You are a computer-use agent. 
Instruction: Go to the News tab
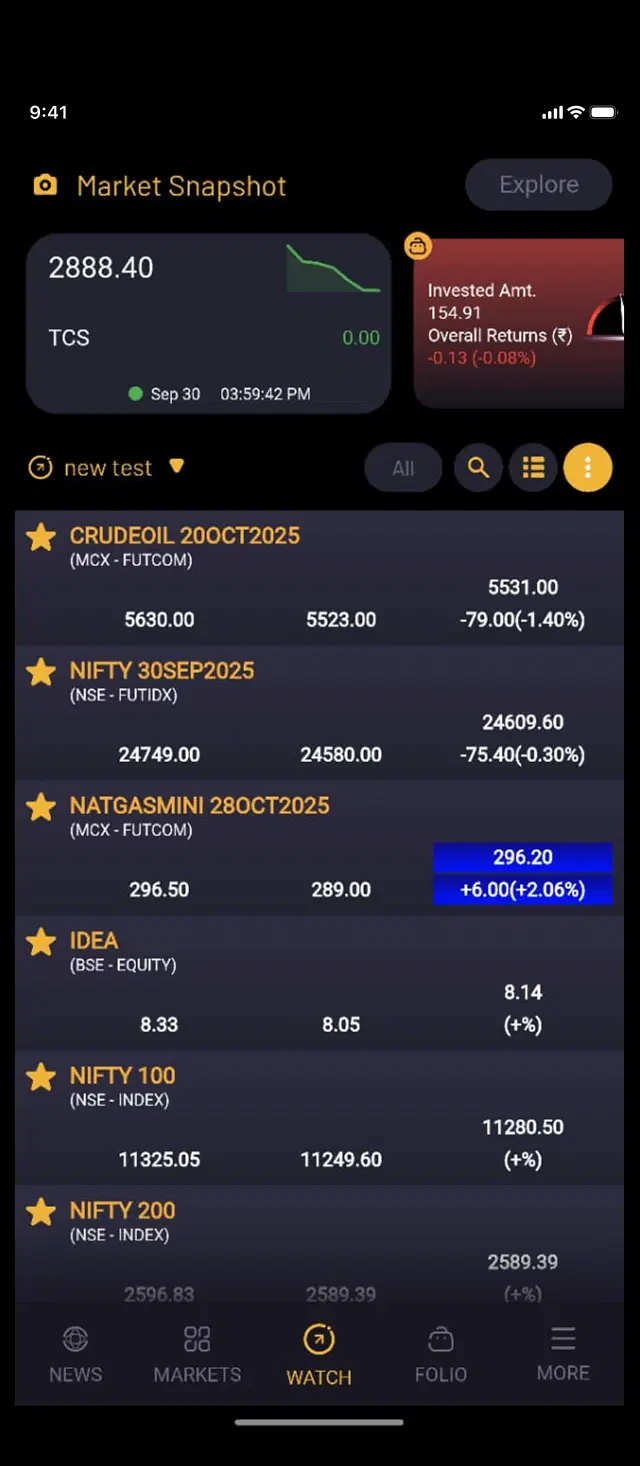pyautogui.click(x=76, y=1354)
